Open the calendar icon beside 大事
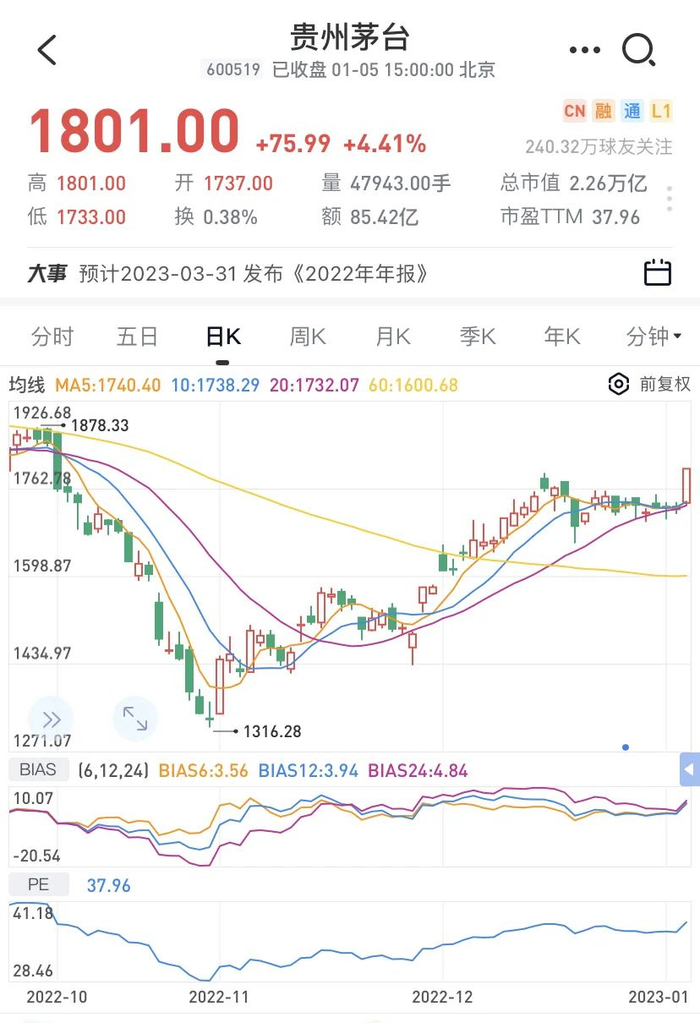The height and width of the screenshot is (1023, 700). (x=657, y=273)
